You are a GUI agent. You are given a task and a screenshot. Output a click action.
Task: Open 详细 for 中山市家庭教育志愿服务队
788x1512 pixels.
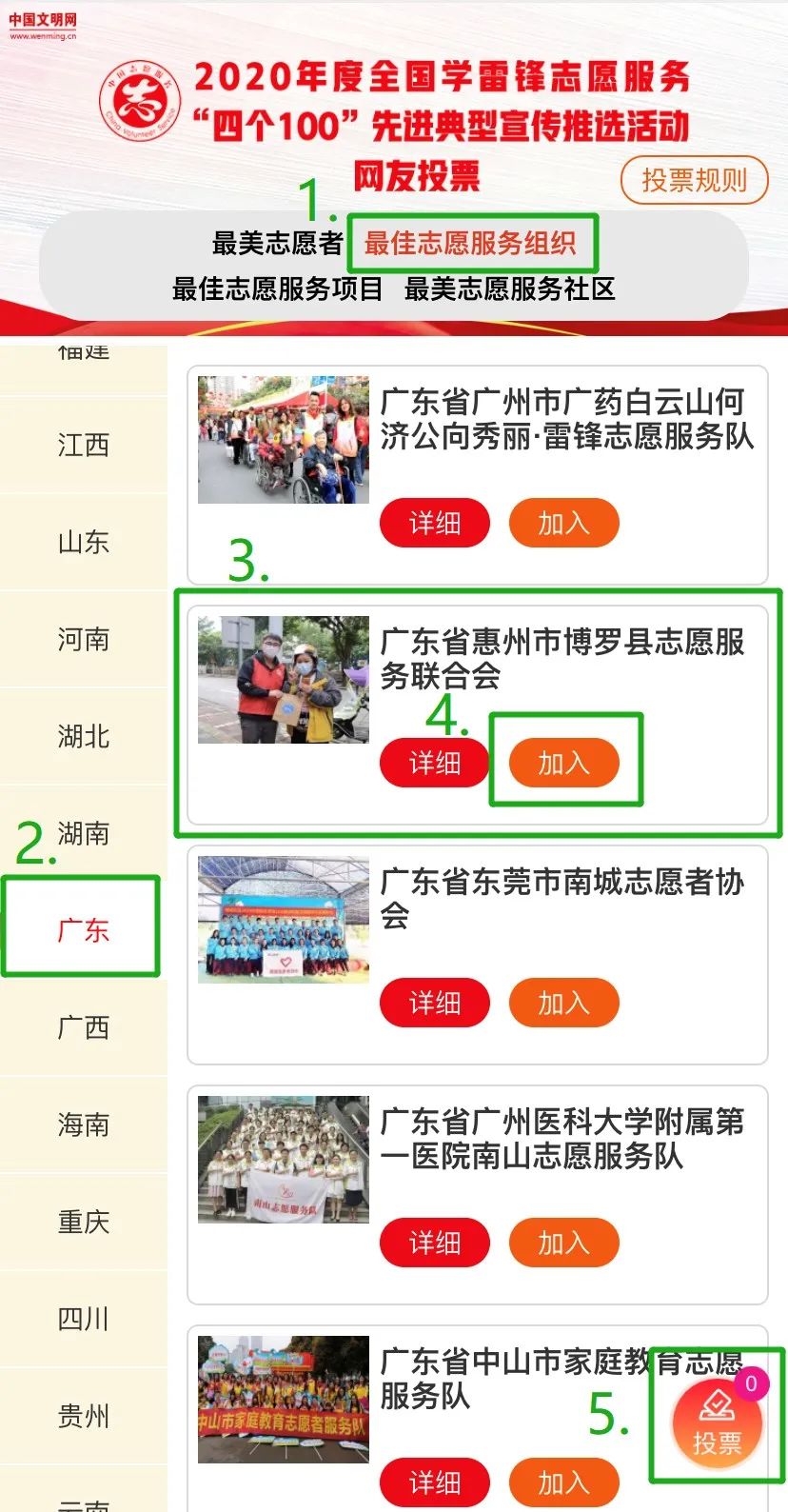pos(435,1482)
